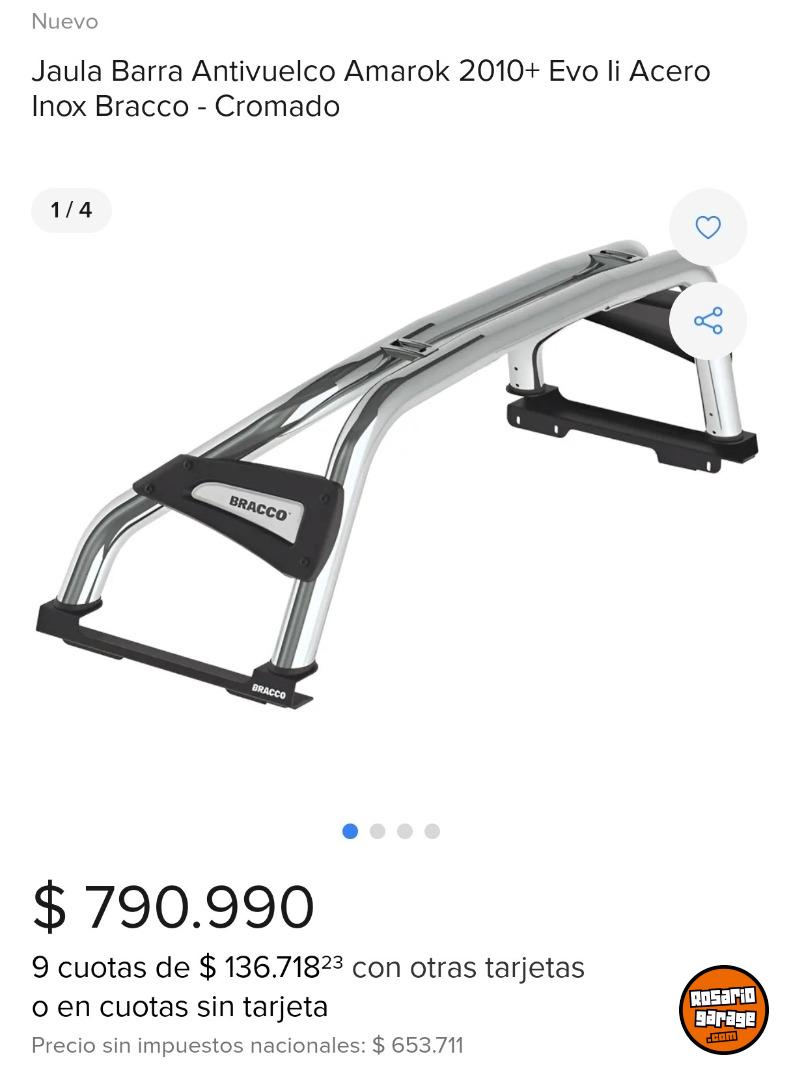Screen dimensions: 794x1080
Task: Jump to the second gallery image dot
Action: [377, 831]
